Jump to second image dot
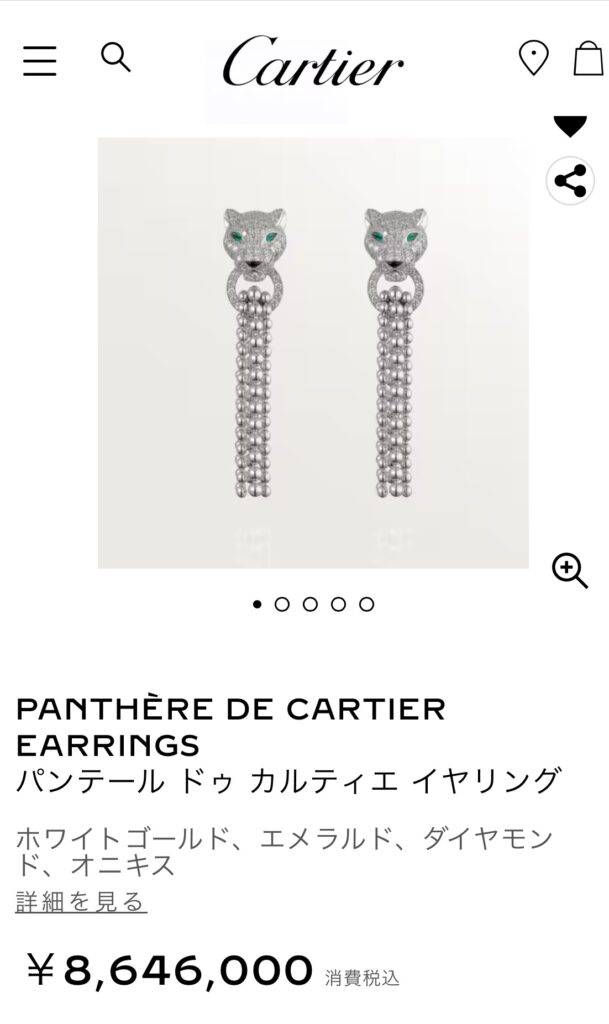The image size is (609, 1024). [282, 604]
